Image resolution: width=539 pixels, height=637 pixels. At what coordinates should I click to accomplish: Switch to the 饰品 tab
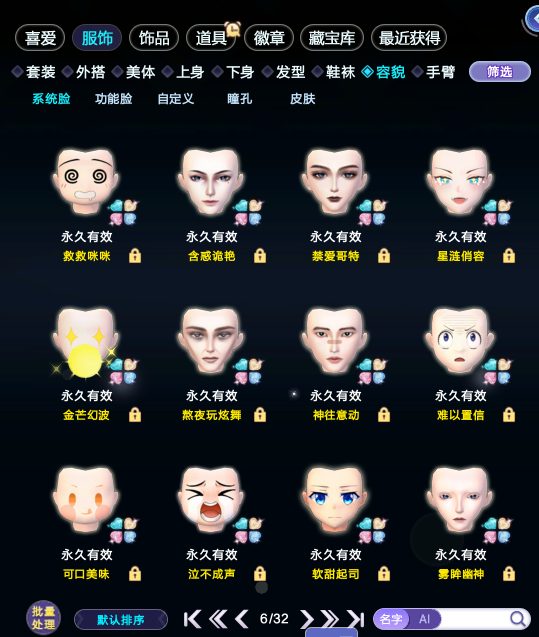(x=154, y=38)
